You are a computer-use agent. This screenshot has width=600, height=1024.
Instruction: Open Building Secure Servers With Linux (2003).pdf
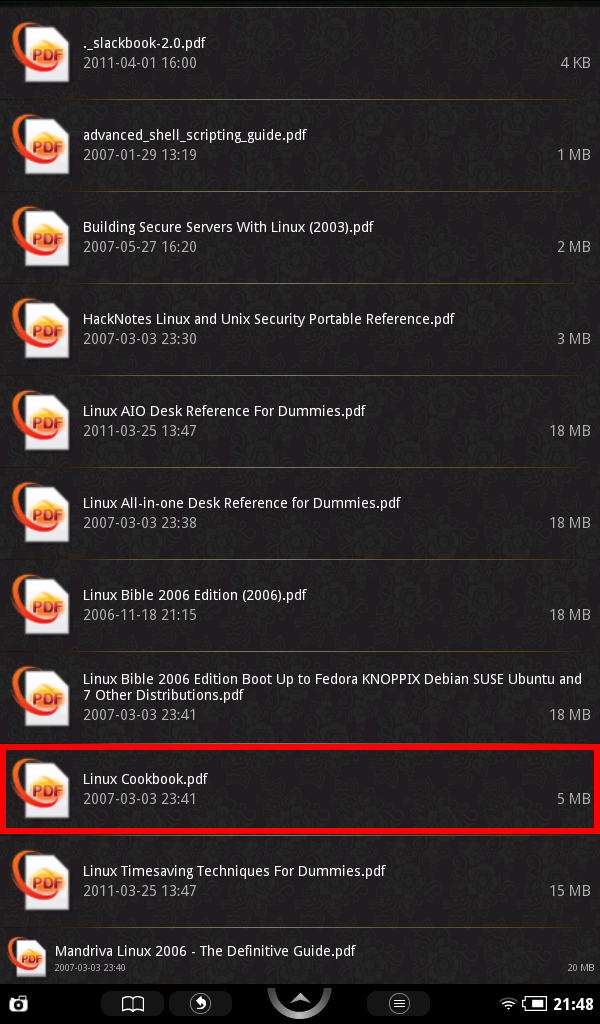click(x=300, y=236)
